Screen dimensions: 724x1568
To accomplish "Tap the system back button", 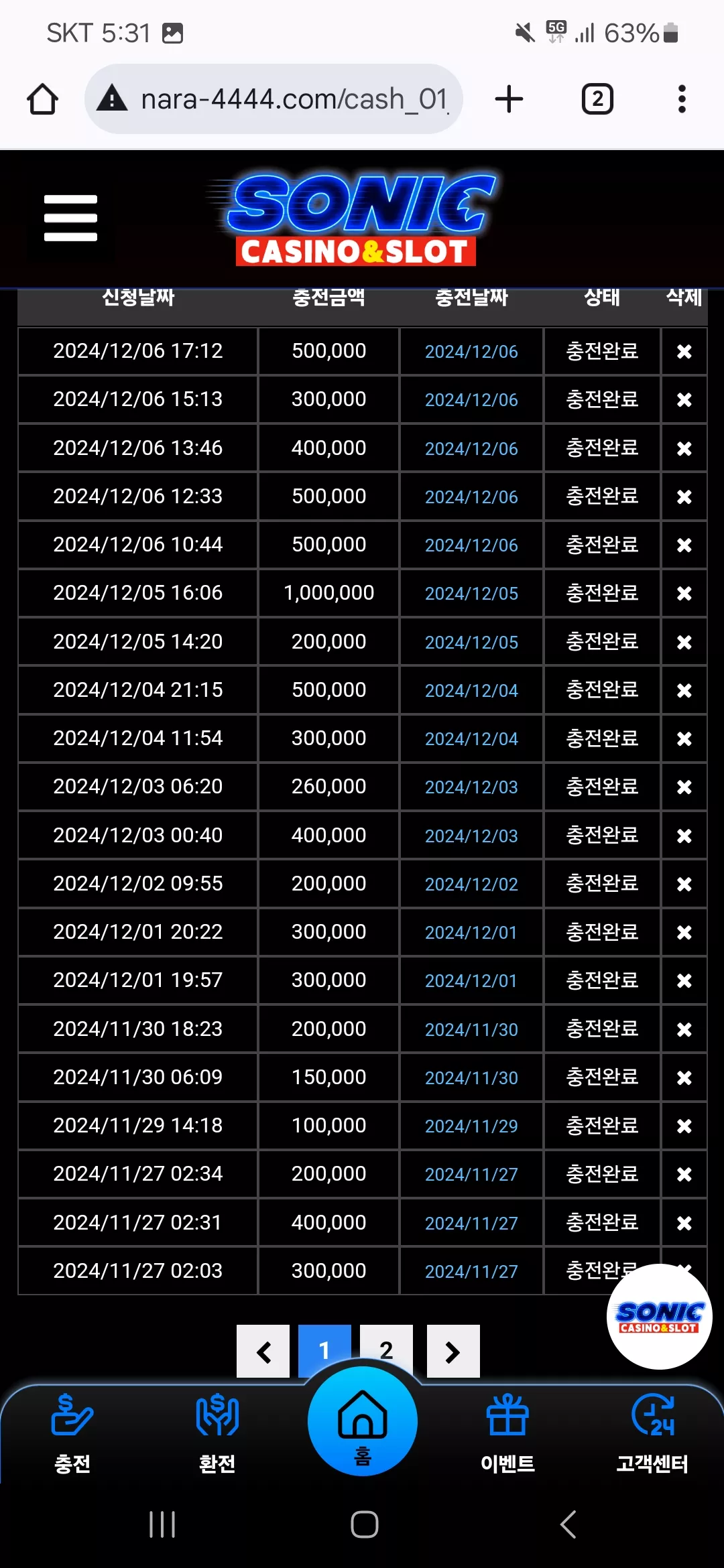I will pos(568,1524).
